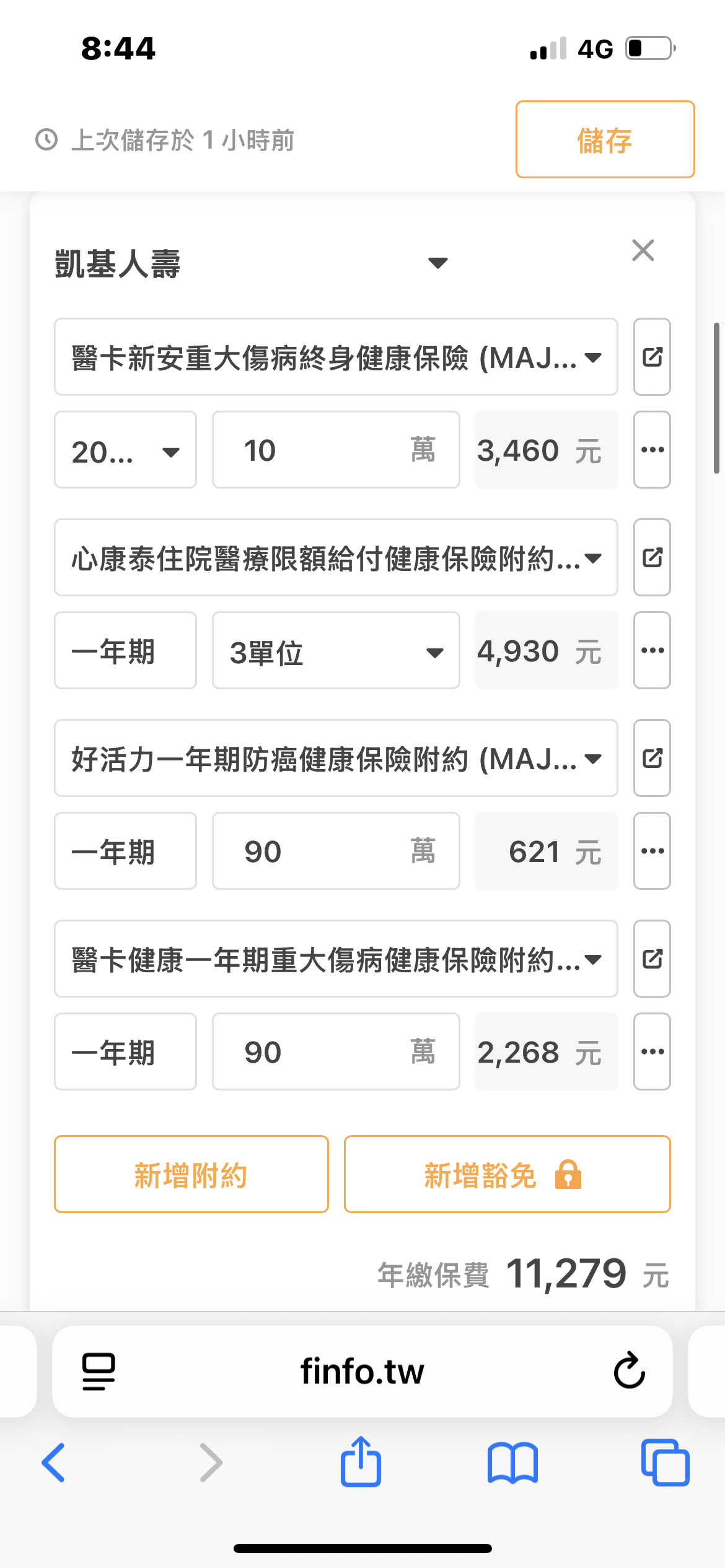Open external link for 醫卡健康一年期重大傷病
Image resolution: width=725 pixels, height=1568 pixels.
pos(652,959)
